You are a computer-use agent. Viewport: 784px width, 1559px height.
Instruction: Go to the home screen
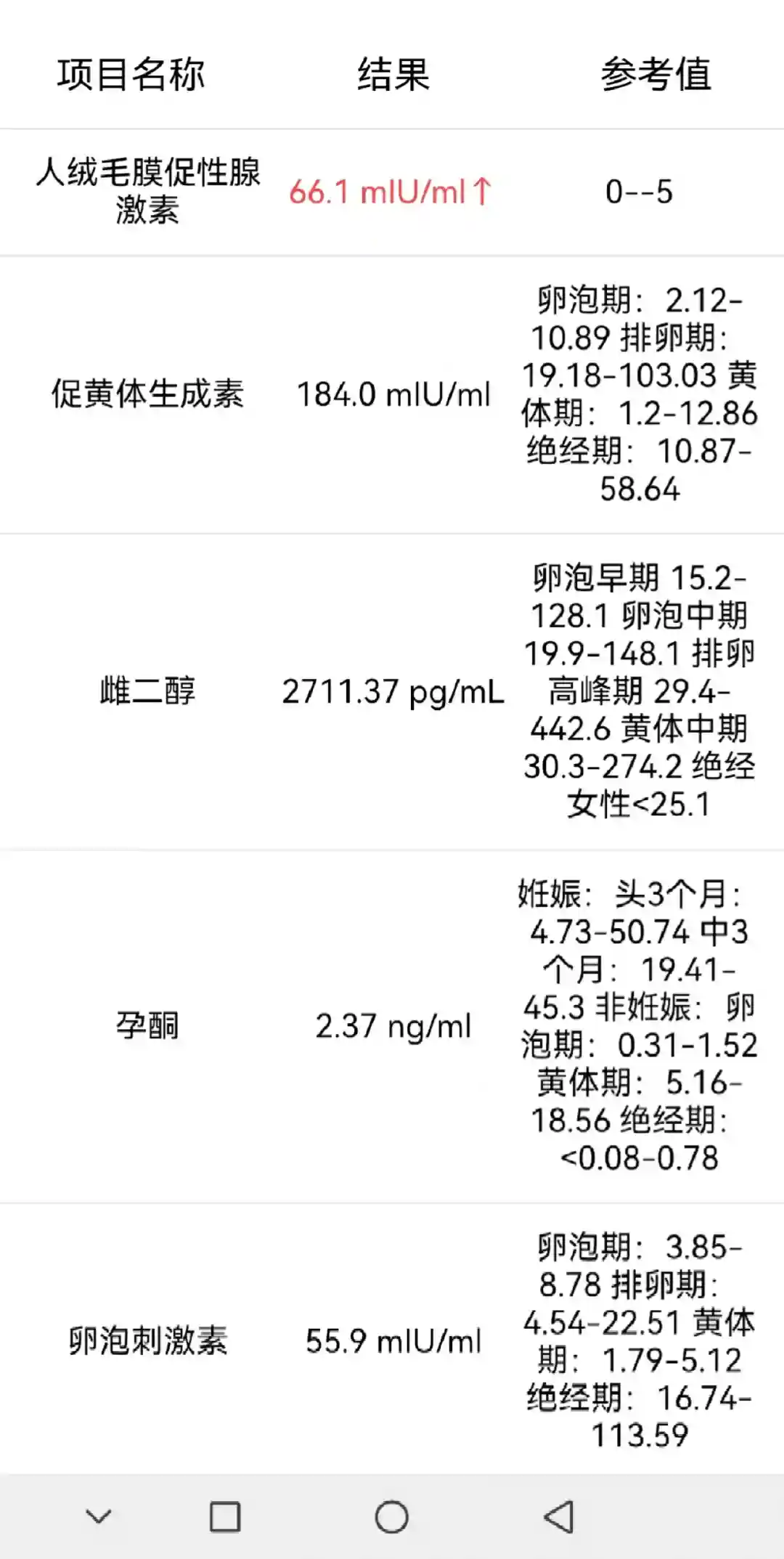(392, 1517)
